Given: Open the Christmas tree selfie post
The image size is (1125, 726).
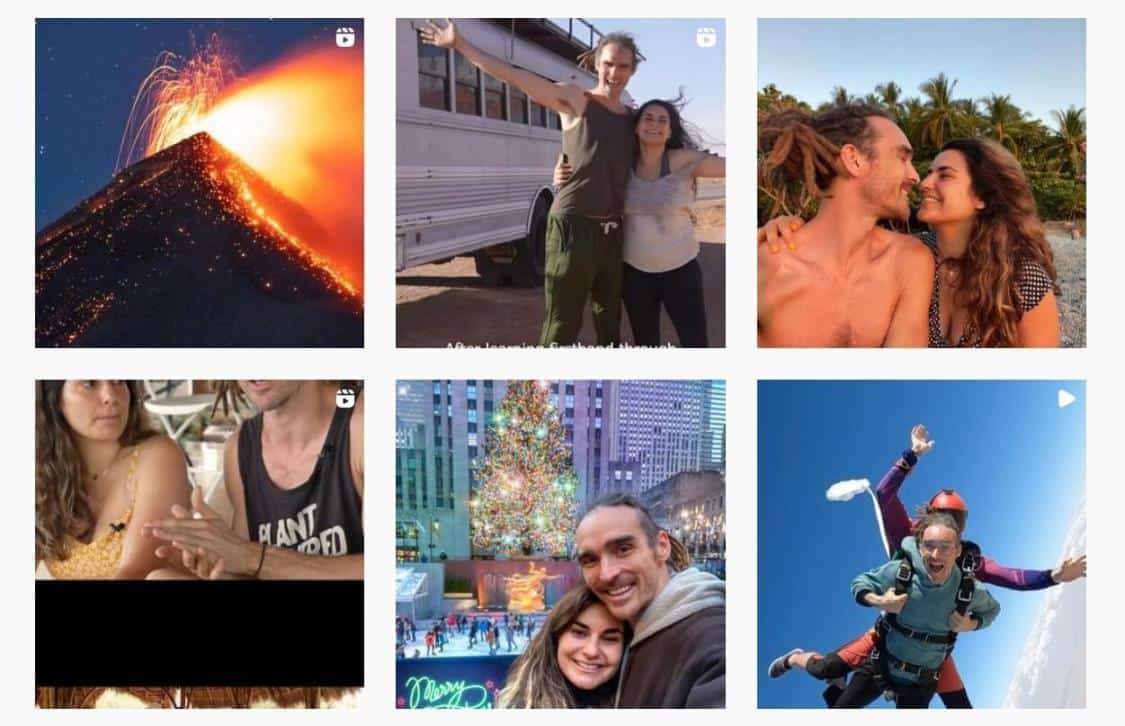Looking at the screenshot, I should [x=560, y=544].
